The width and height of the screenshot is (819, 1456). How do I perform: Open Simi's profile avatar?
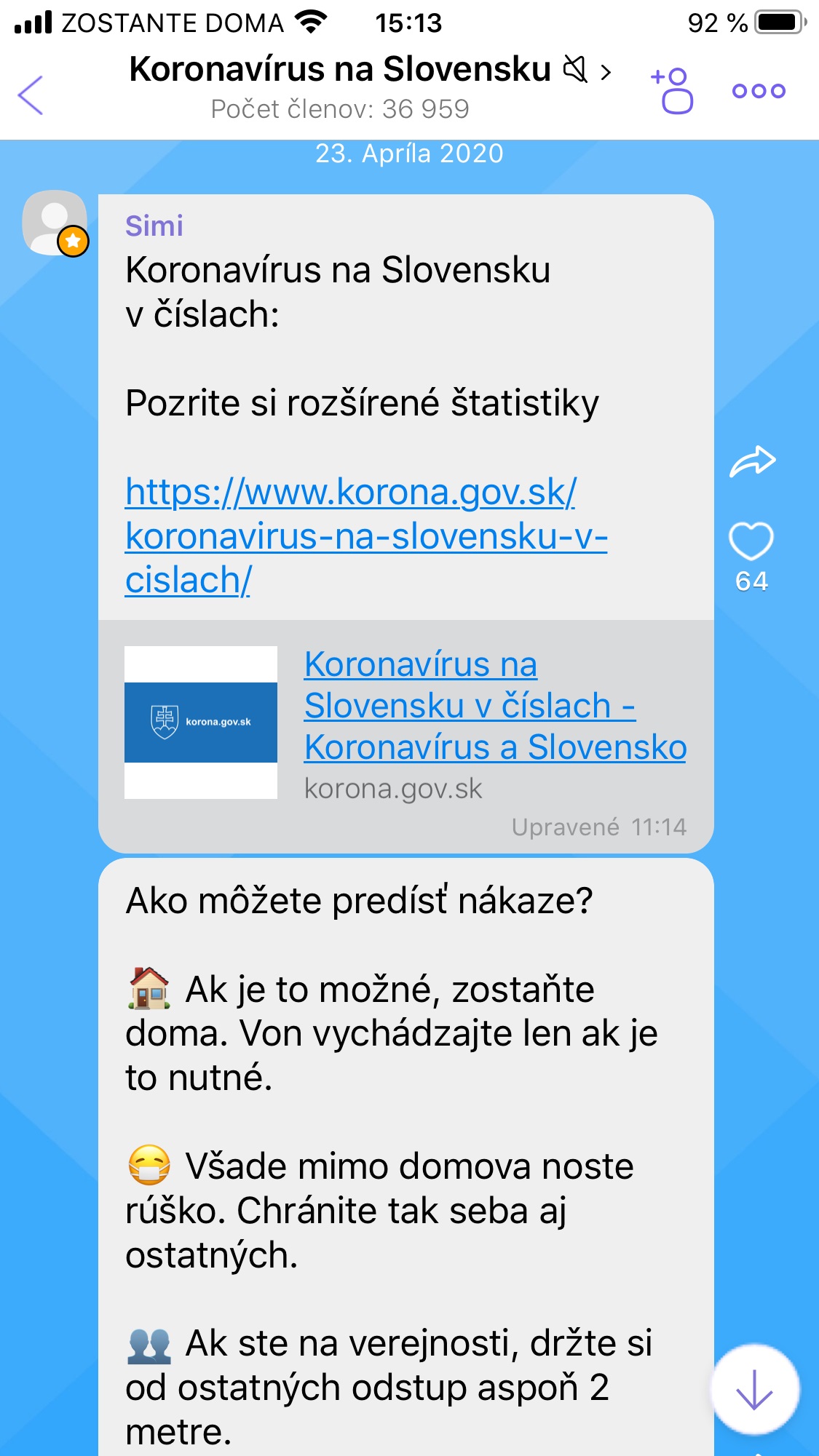(55, 223)
